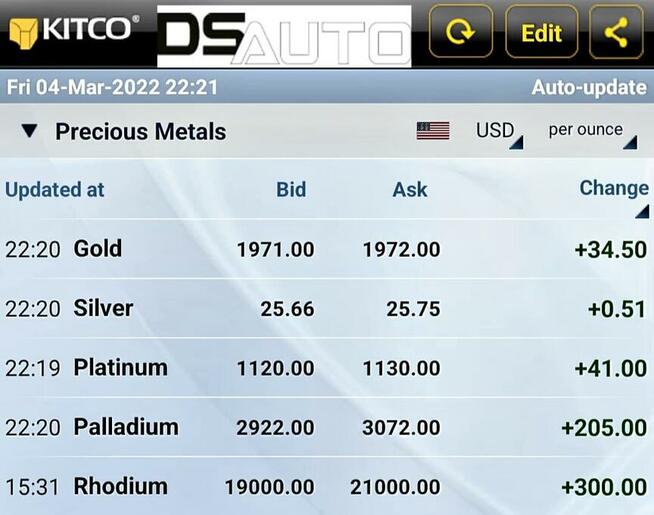Open the USD currency dropdown
Image resolution: width=654 pixels, height=515 pixels.
coord(497,131)
